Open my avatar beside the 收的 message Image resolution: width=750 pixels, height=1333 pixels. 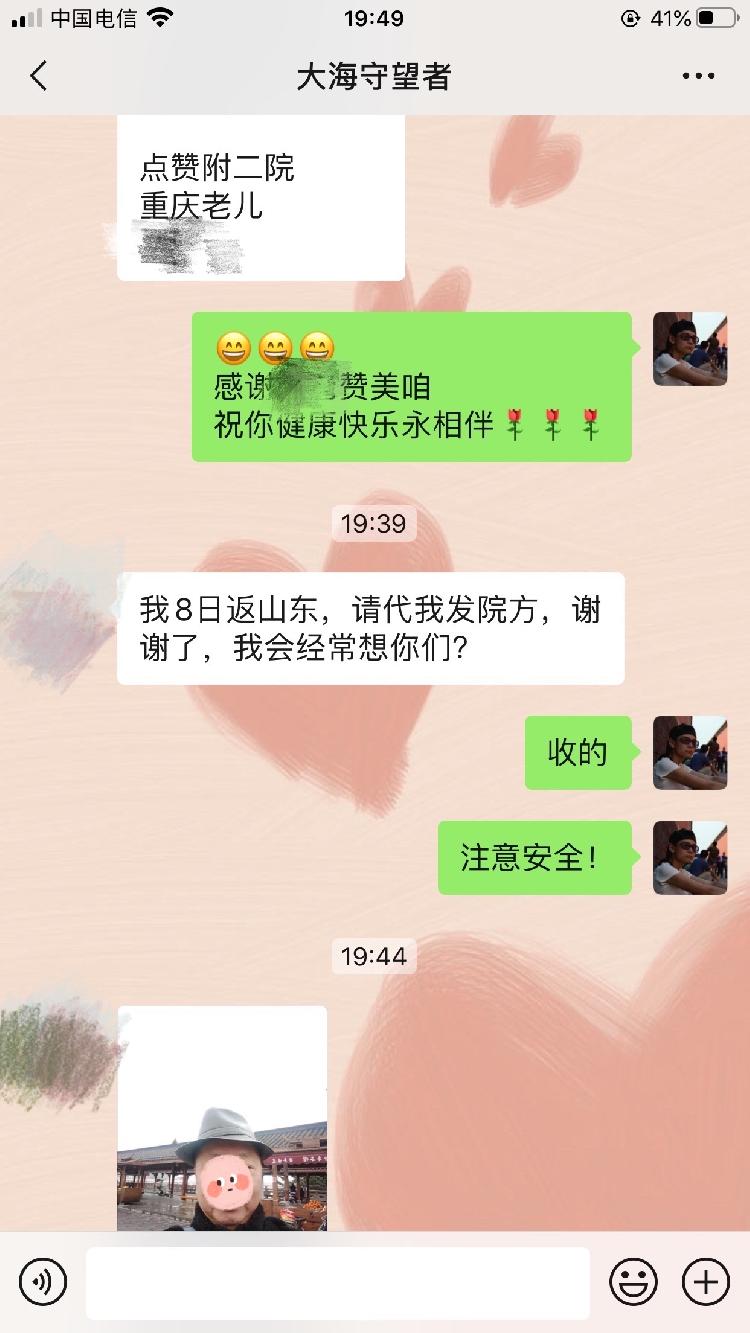pos(689,752)
